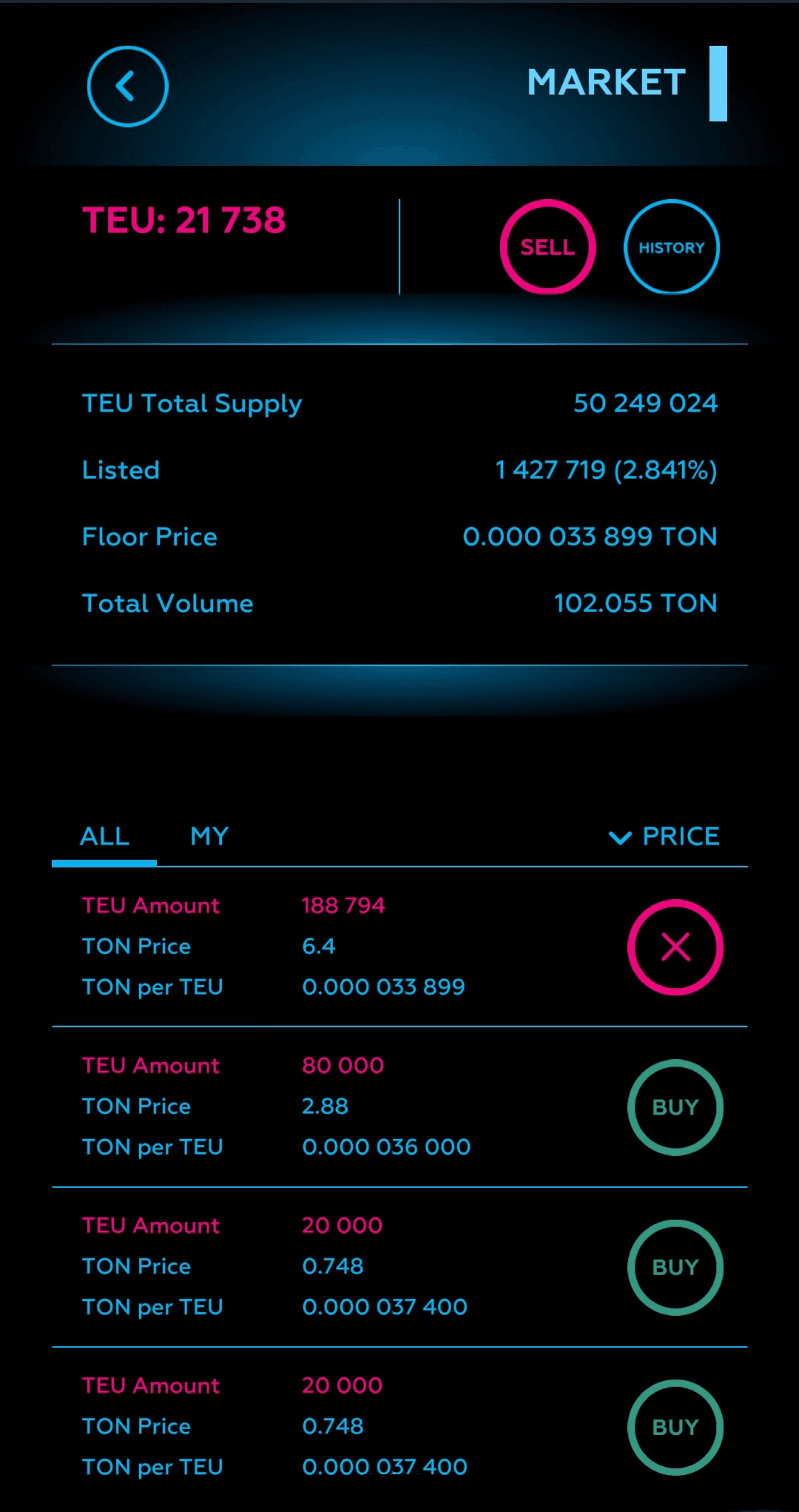Screen dimensions: 799x1512
Task: Click the back arrow icon
Action: point(127,86)
